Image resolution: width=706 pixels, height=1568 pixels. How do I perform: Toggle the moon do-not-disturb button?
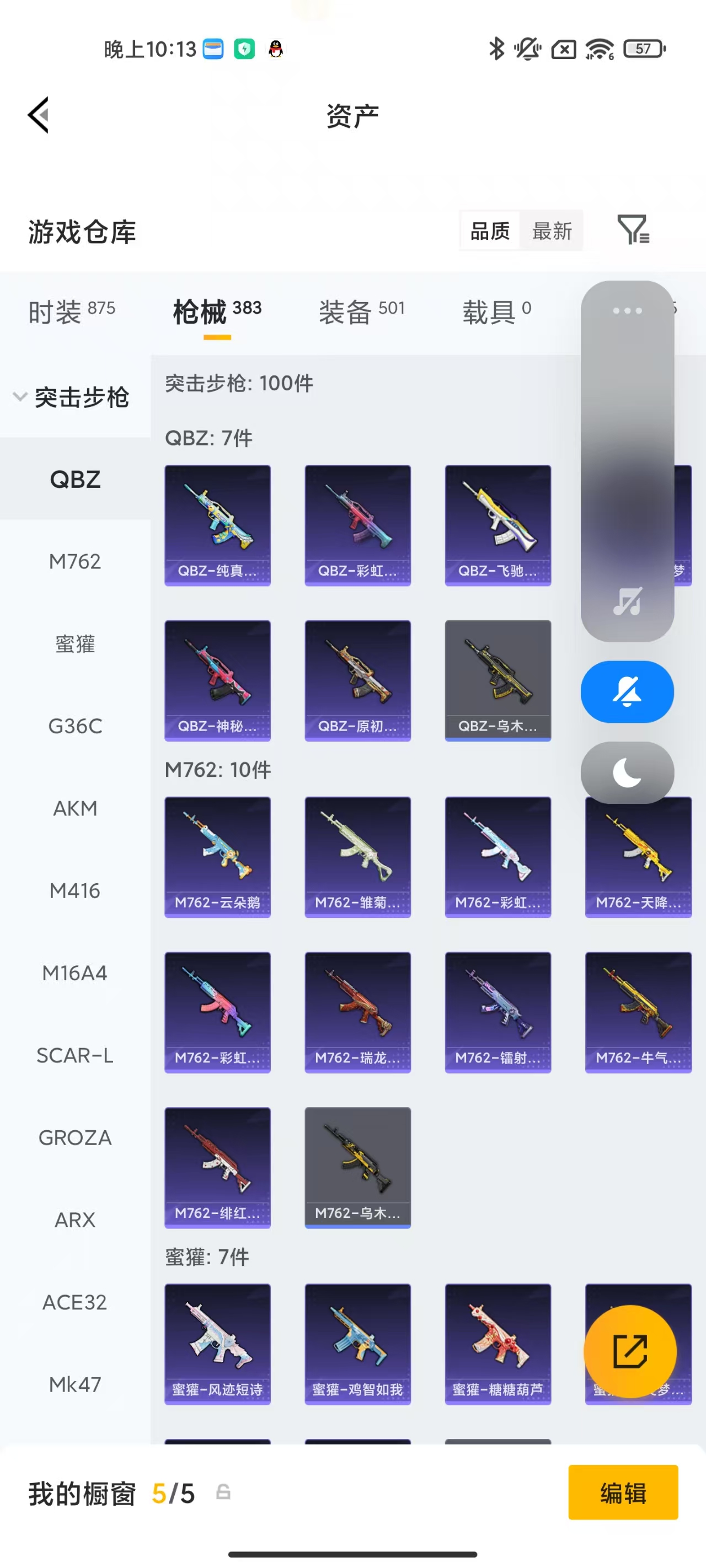(x=627, y=772)
